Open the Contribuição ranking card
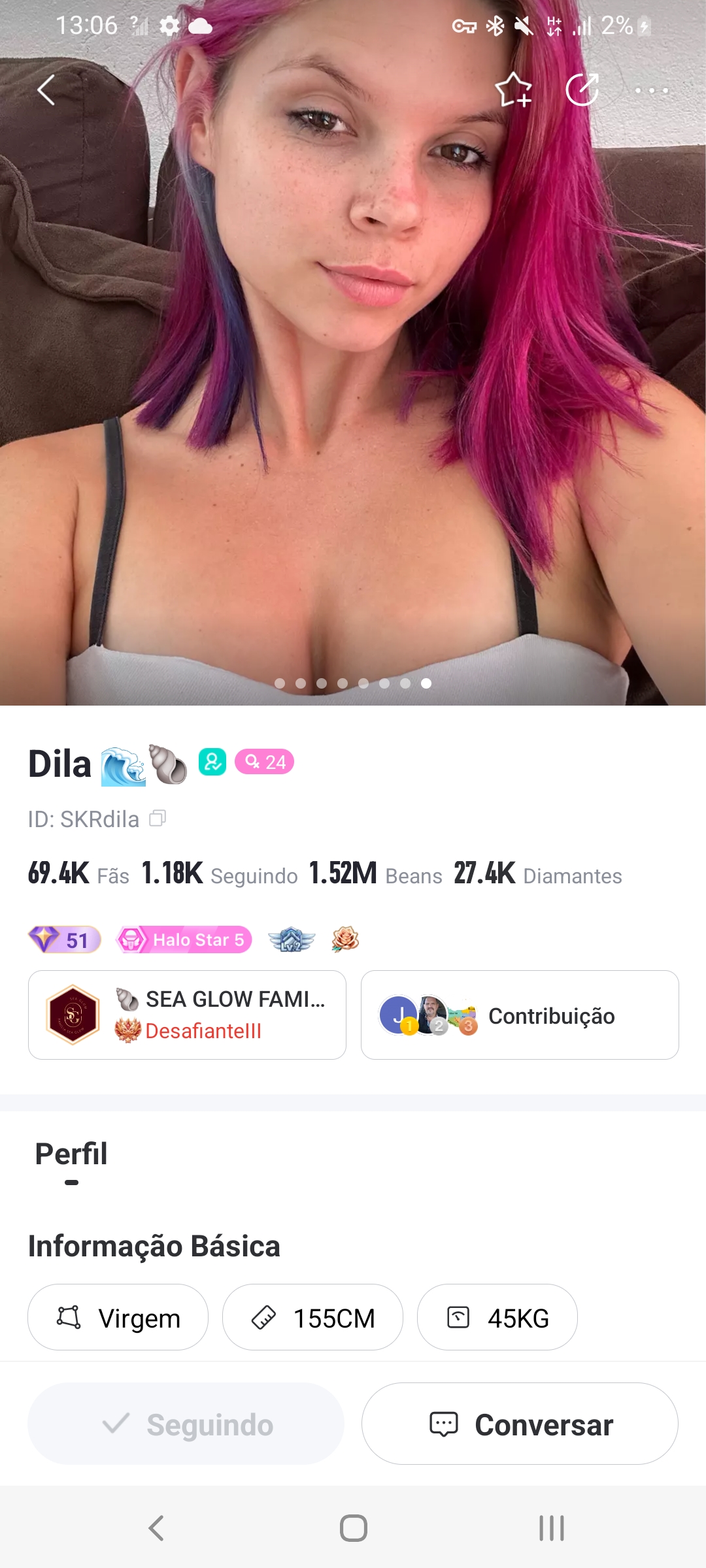The width and height of the screenshot is (706, 1568). pos(520,1015)
